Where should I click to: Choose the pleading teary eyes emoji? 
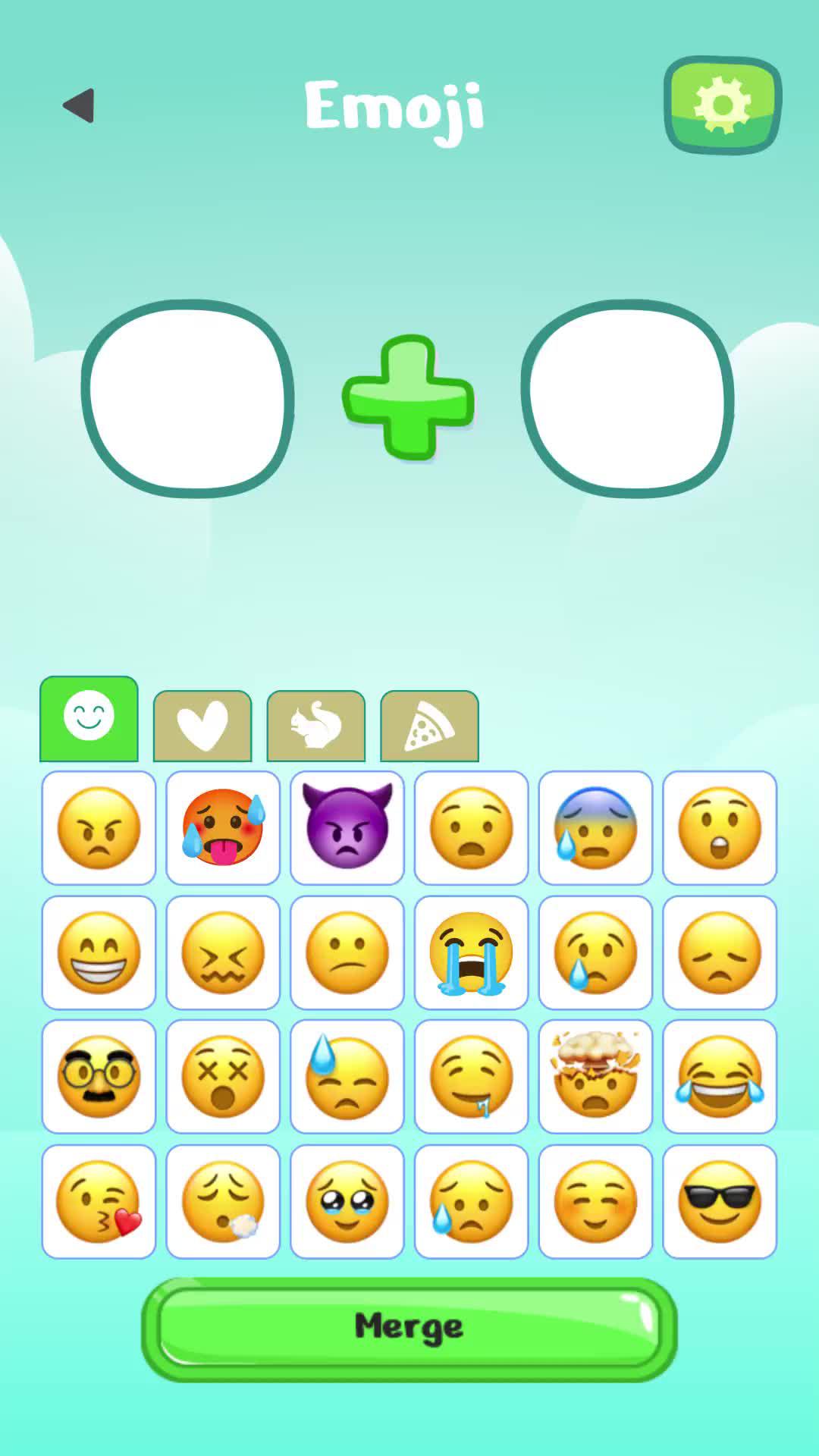click(347, 1201)
